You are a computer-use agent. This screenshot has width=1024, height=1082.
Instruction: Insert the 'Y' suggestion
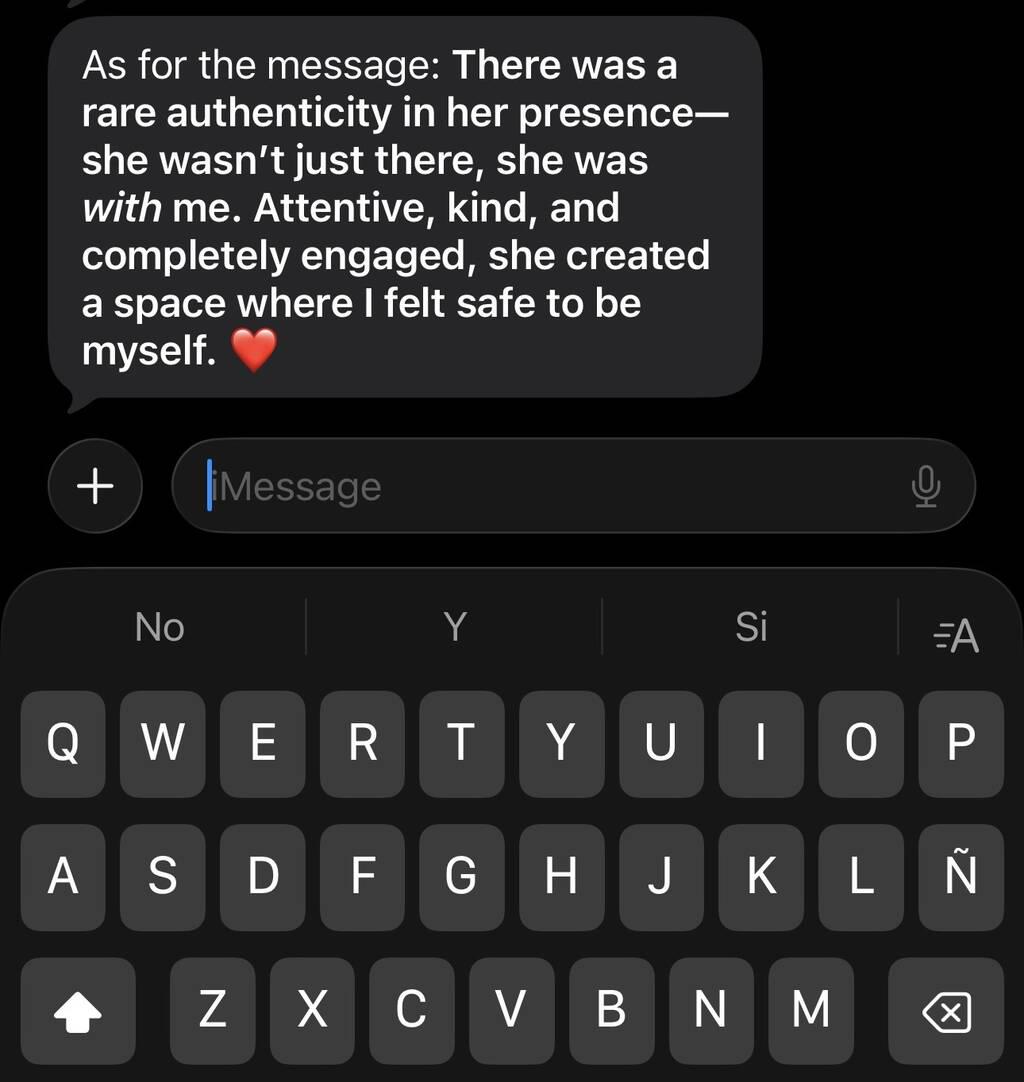pyautogui.click(x=455, y=627)
